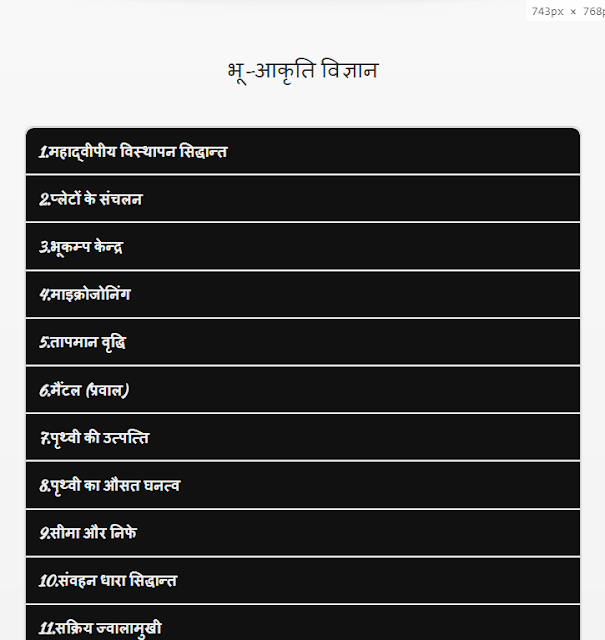Open topic 11 सक्रिय ज्वालामुखी
This screenshot has width=605, height=640.
302,626
